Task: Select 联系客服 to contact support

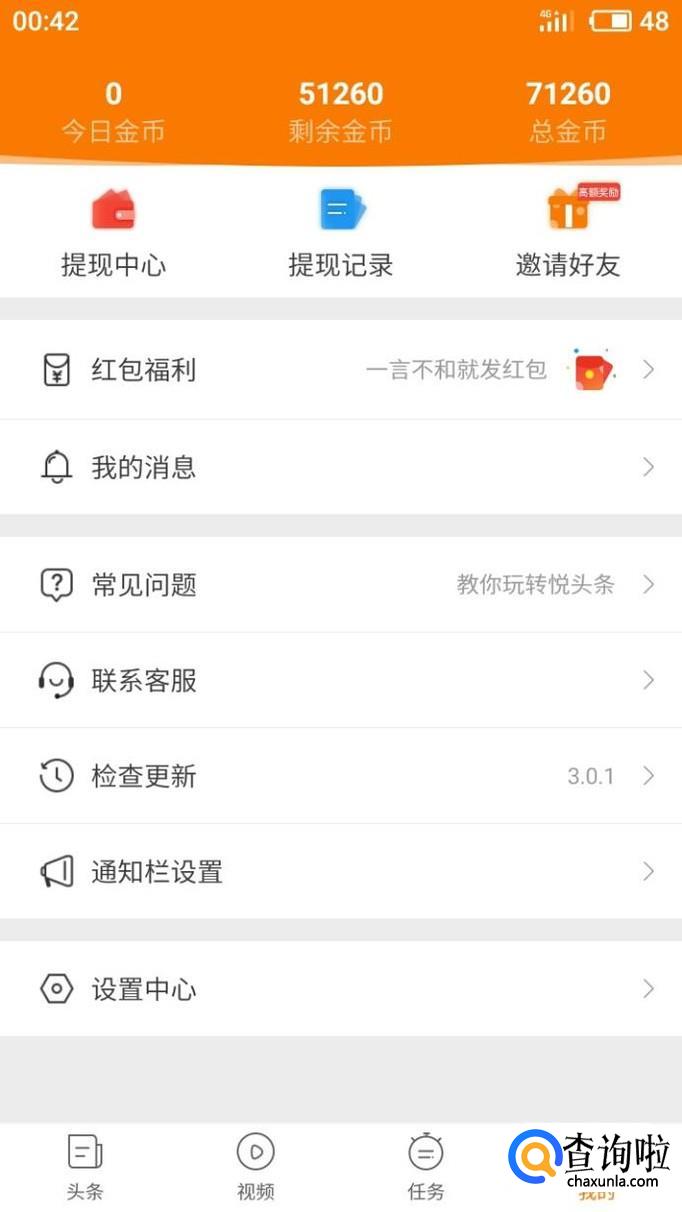Action: (341, 680)
